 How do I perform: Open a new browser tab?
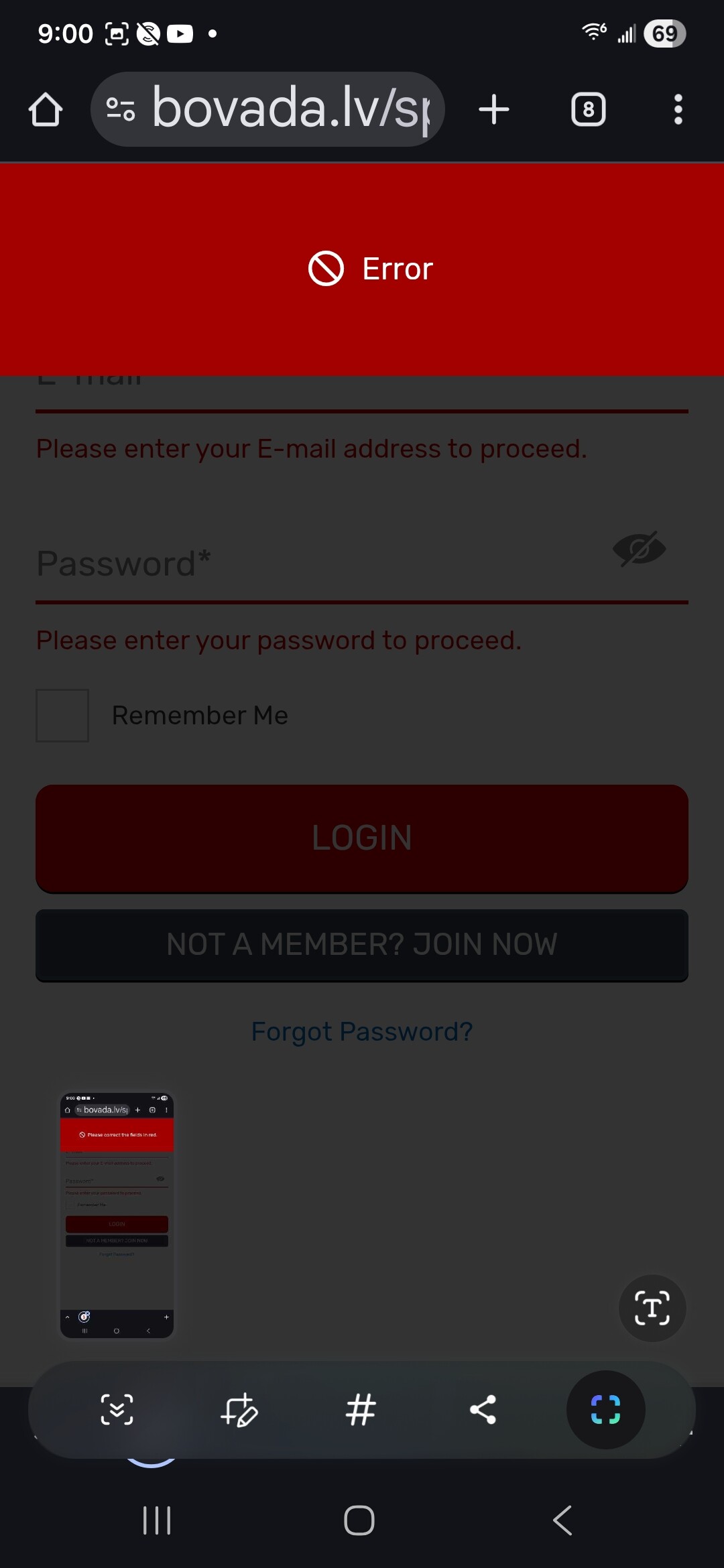point(494,109)
